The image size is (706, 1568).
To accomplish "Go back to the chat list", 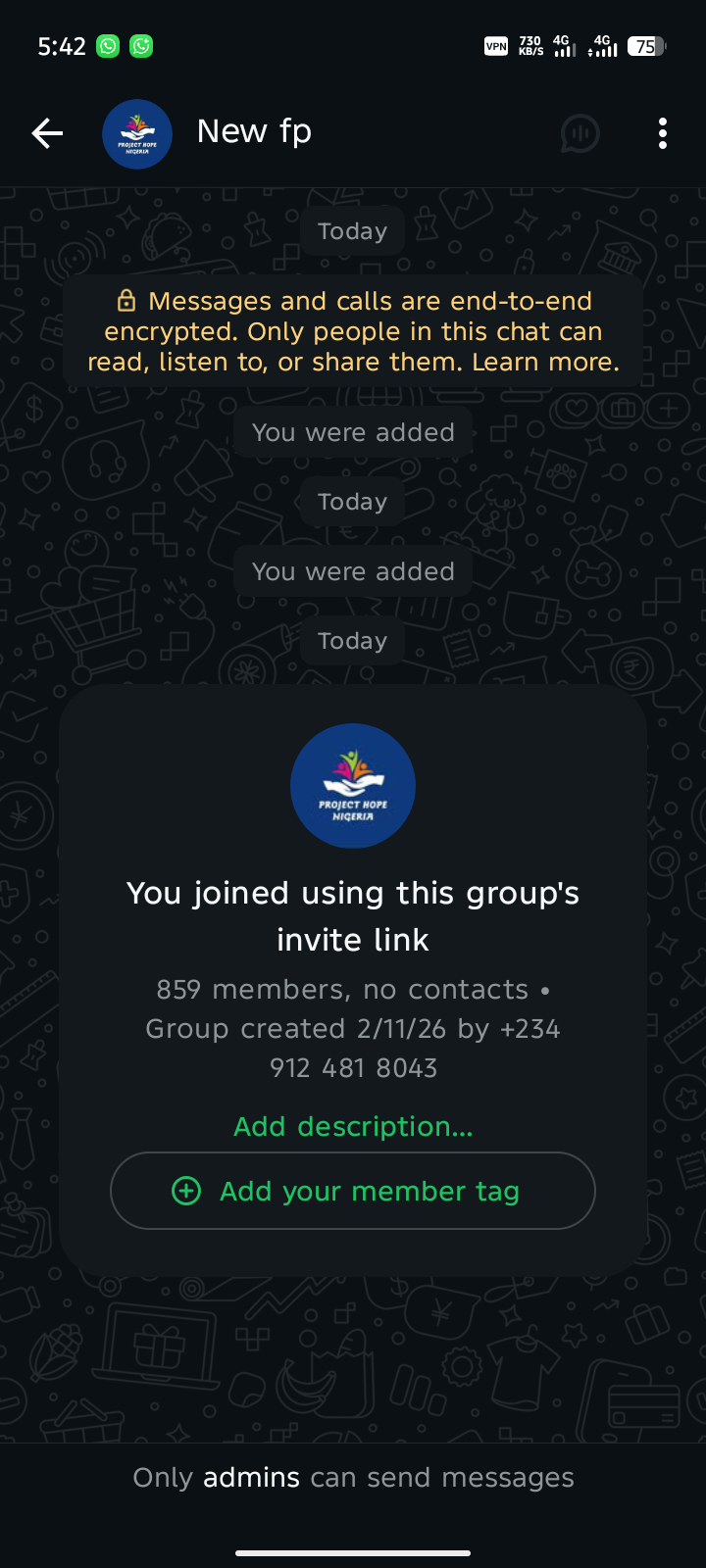I will [47, 133].
